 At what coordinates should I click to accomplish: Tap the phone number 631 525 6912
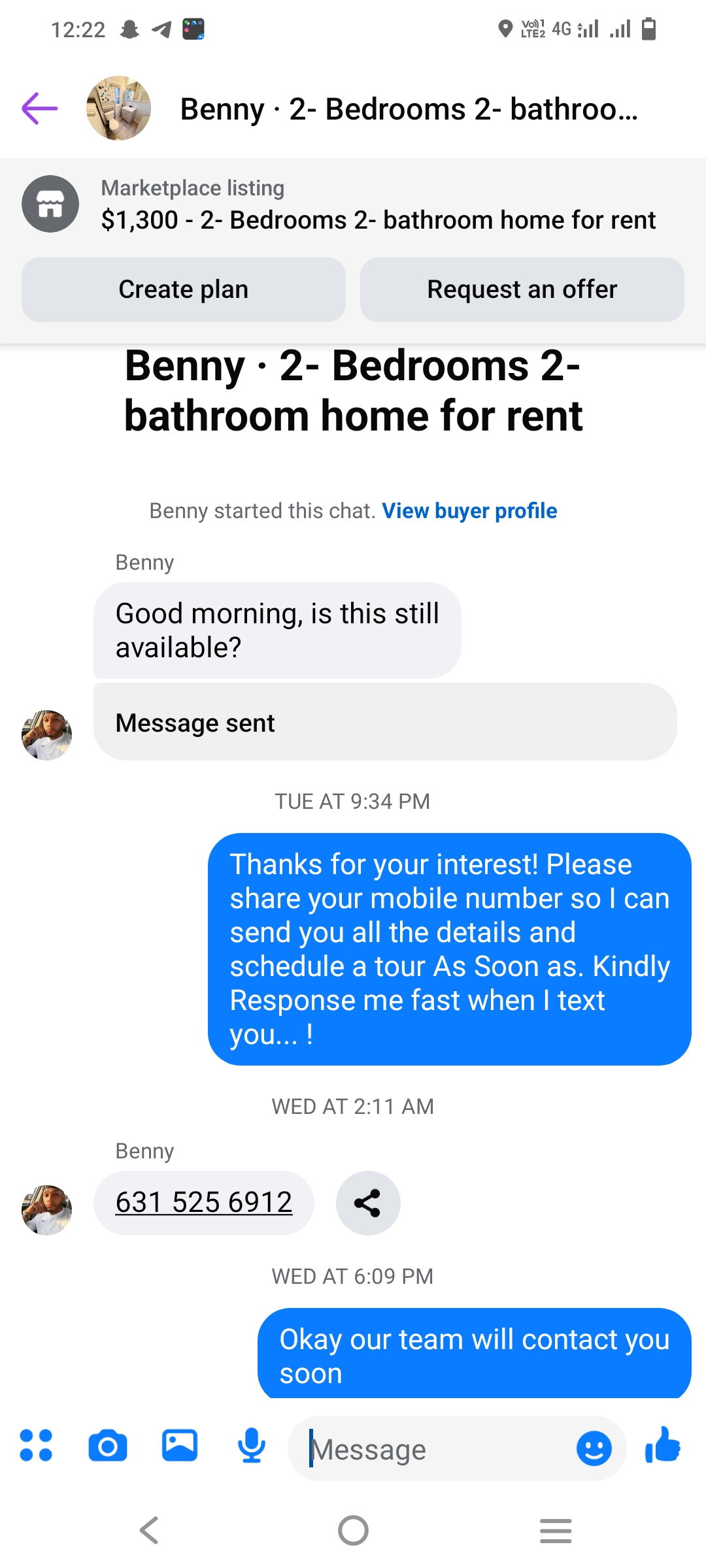203,1202
